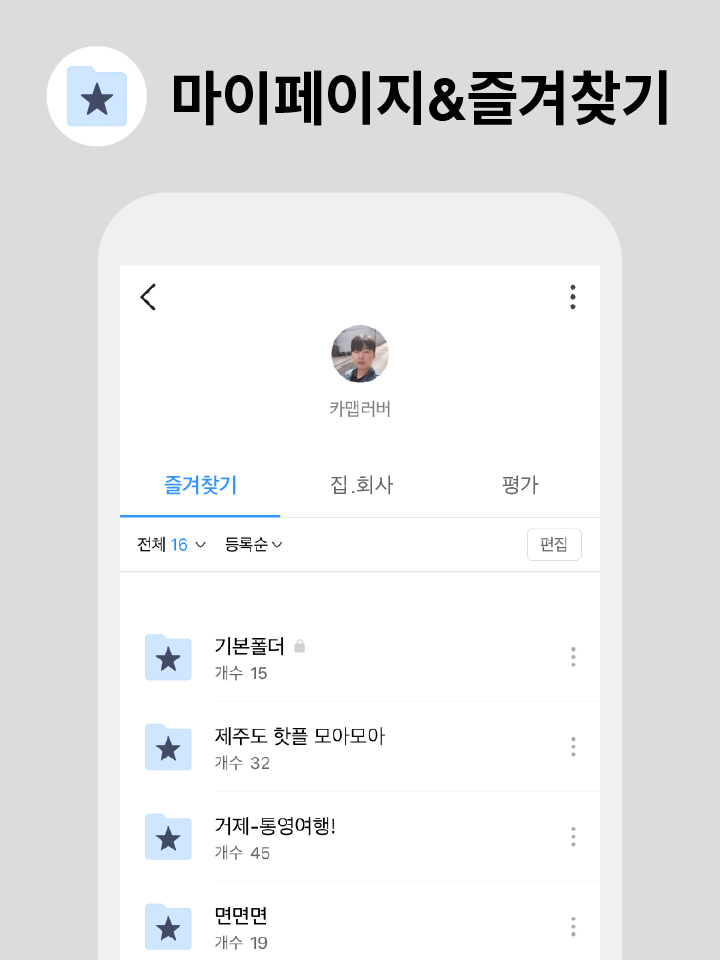Tap the profile picture photo
Image resolution: width=720 pixels, height=960 pixels.
tap(360, 355)
